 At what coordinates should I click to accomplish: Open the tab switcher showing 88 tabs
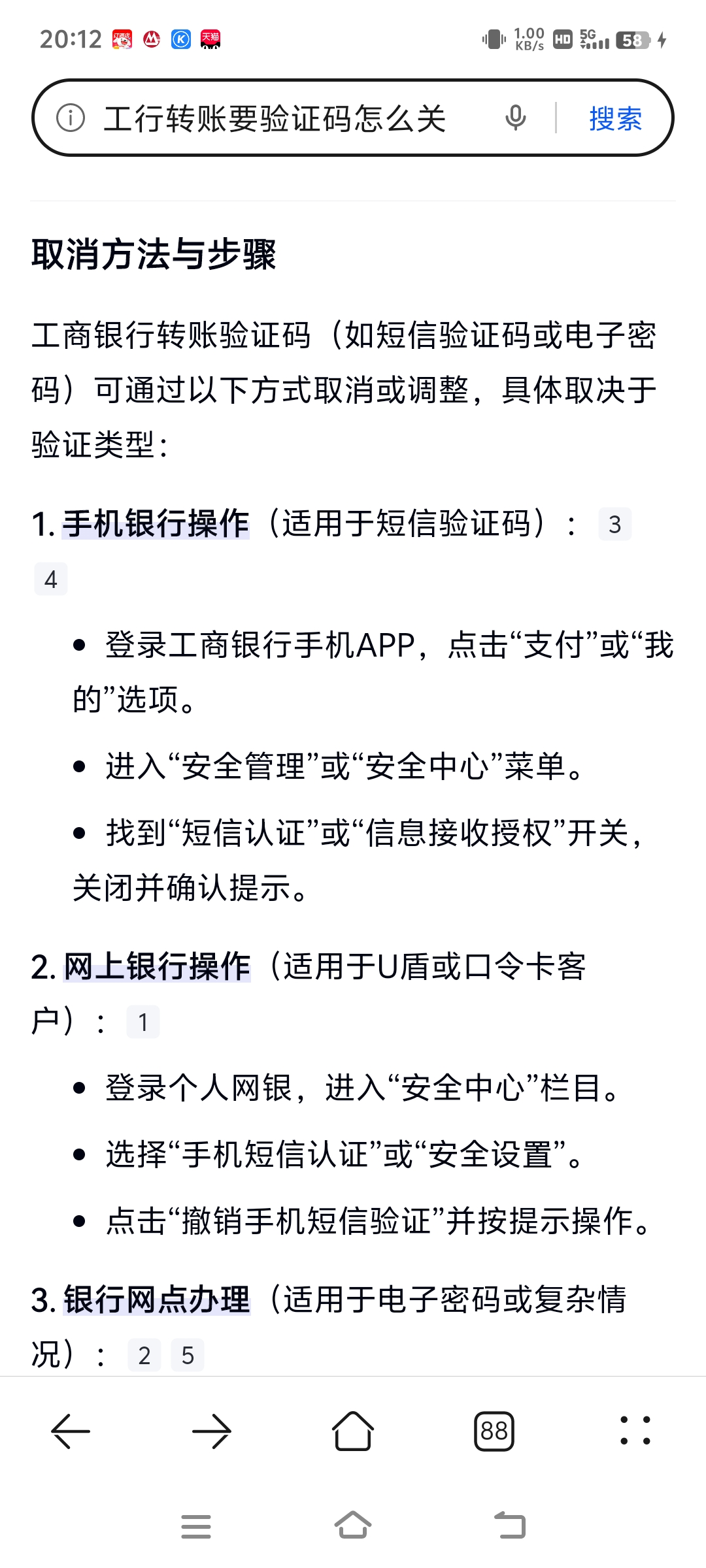coord(494,1432)
